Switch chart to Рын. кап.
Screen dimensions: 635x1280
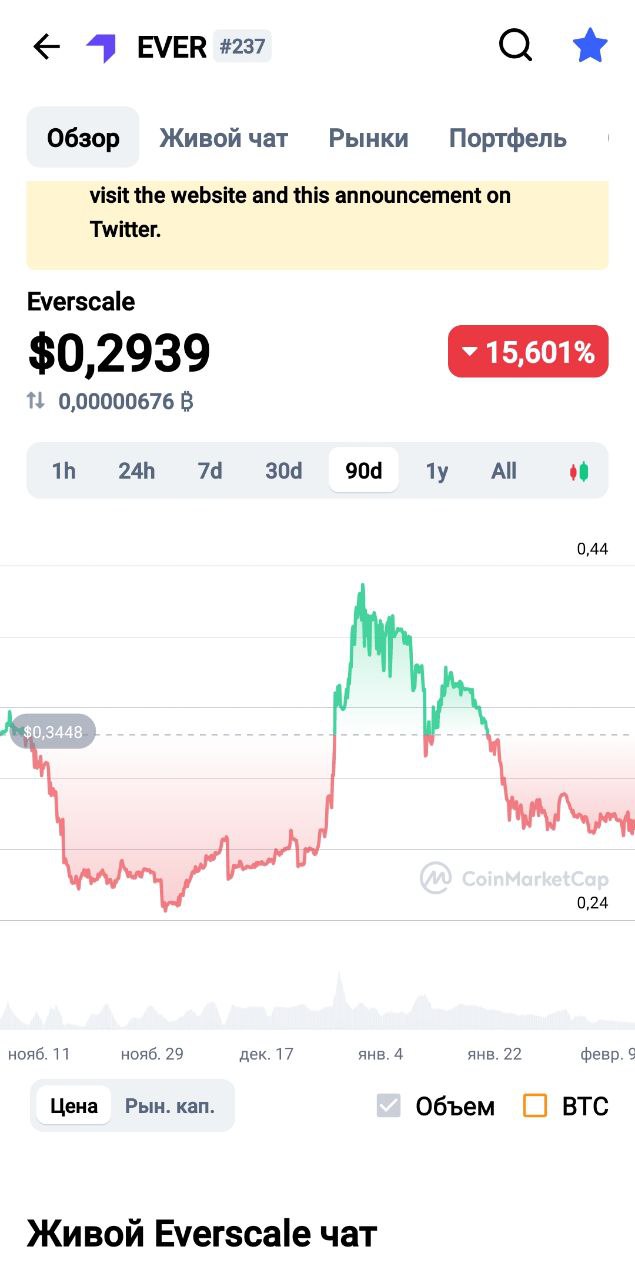coord(170,1105)
